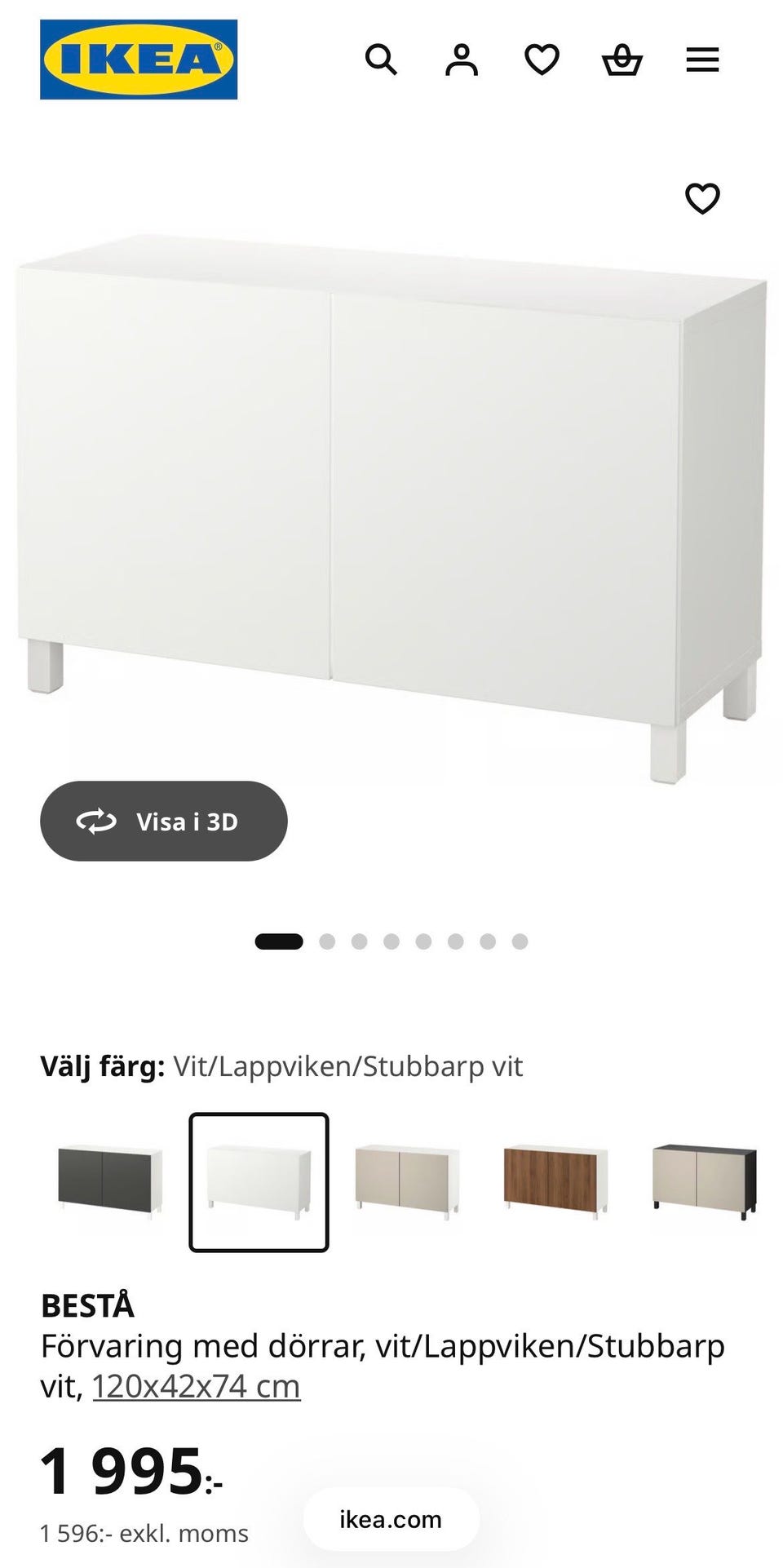Image resolution: width=783 pixels, height=1568 pixels.
Task: Open the search icon
Action: click(x=381, y=60)
